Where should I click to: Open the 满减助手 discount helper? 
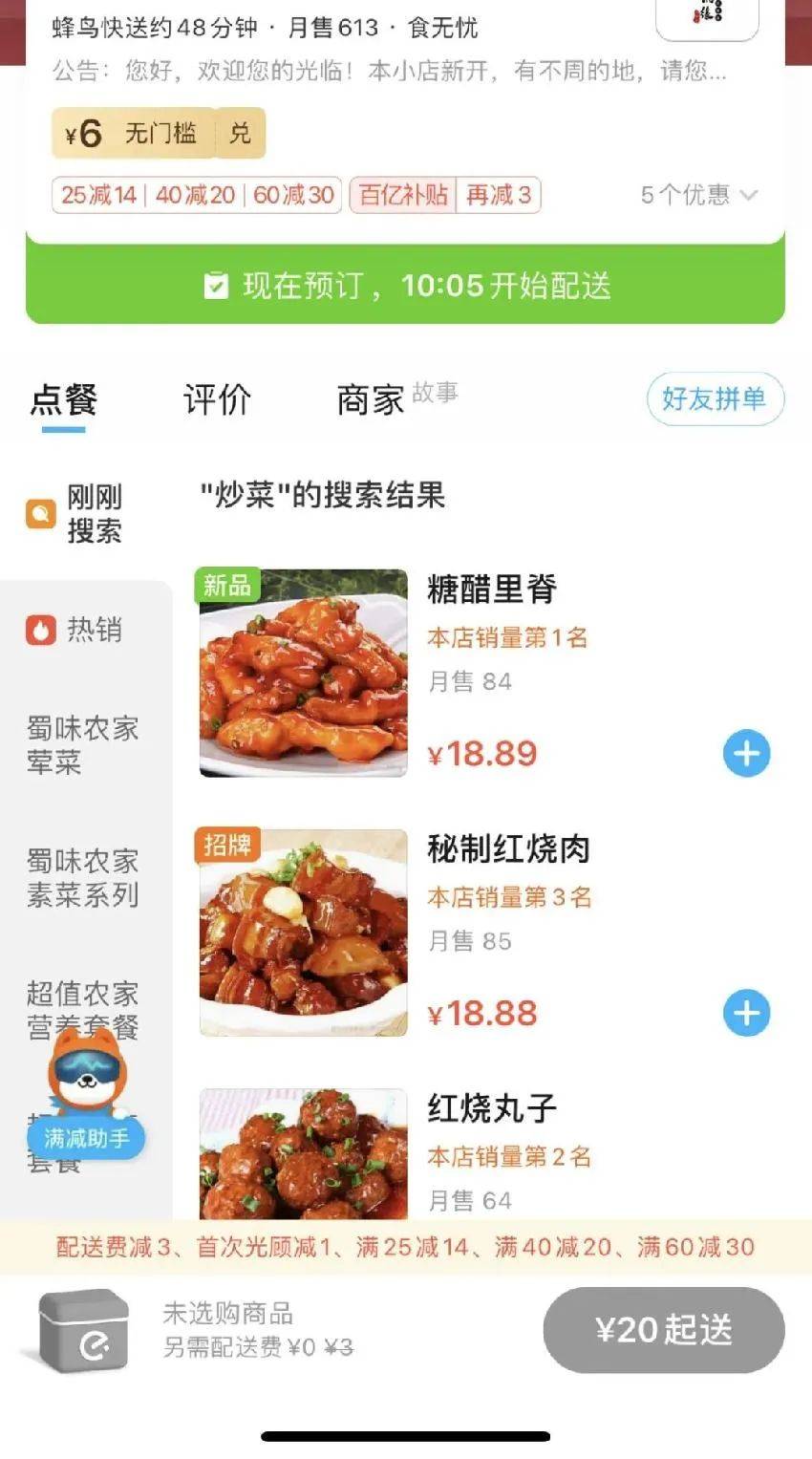86,1137
